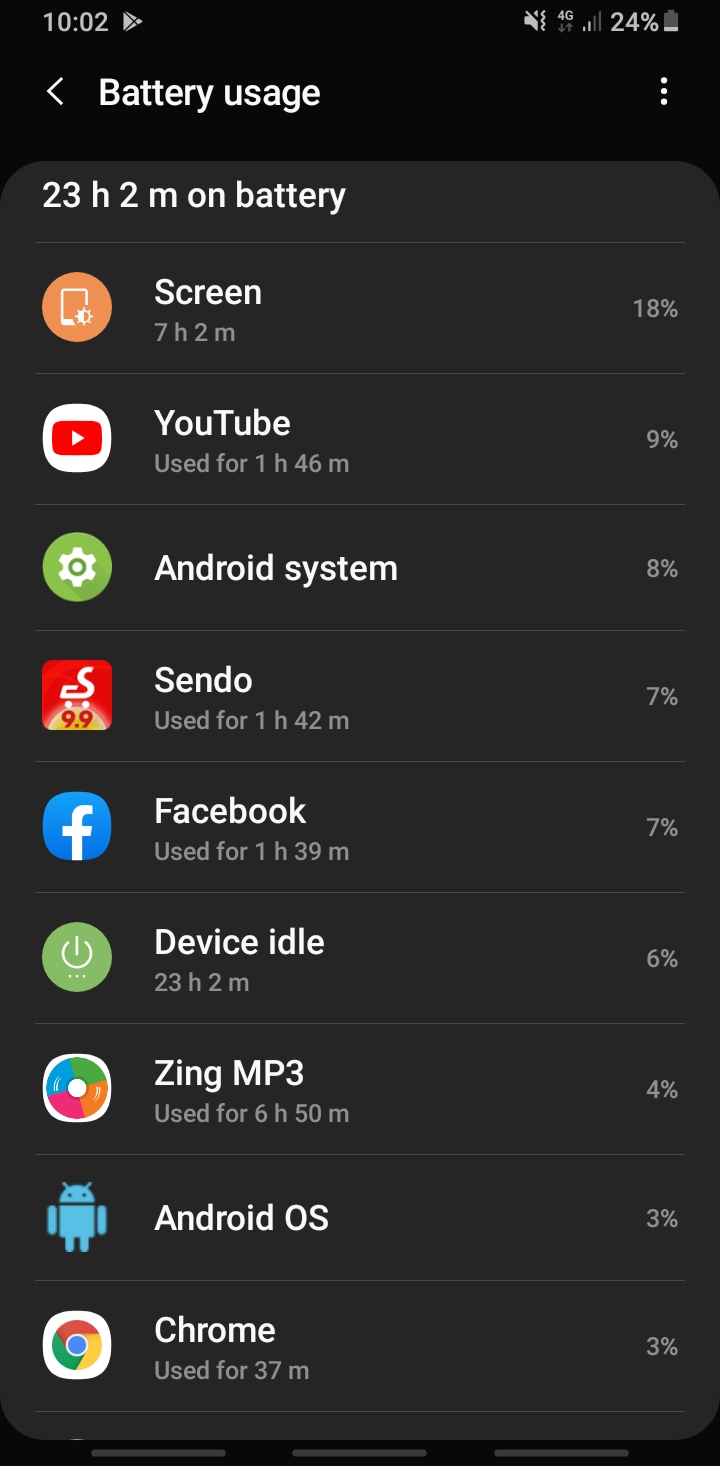Tap the Android OS robot icon
The image size is (720, 1466).
click(x=76, y=1217)
